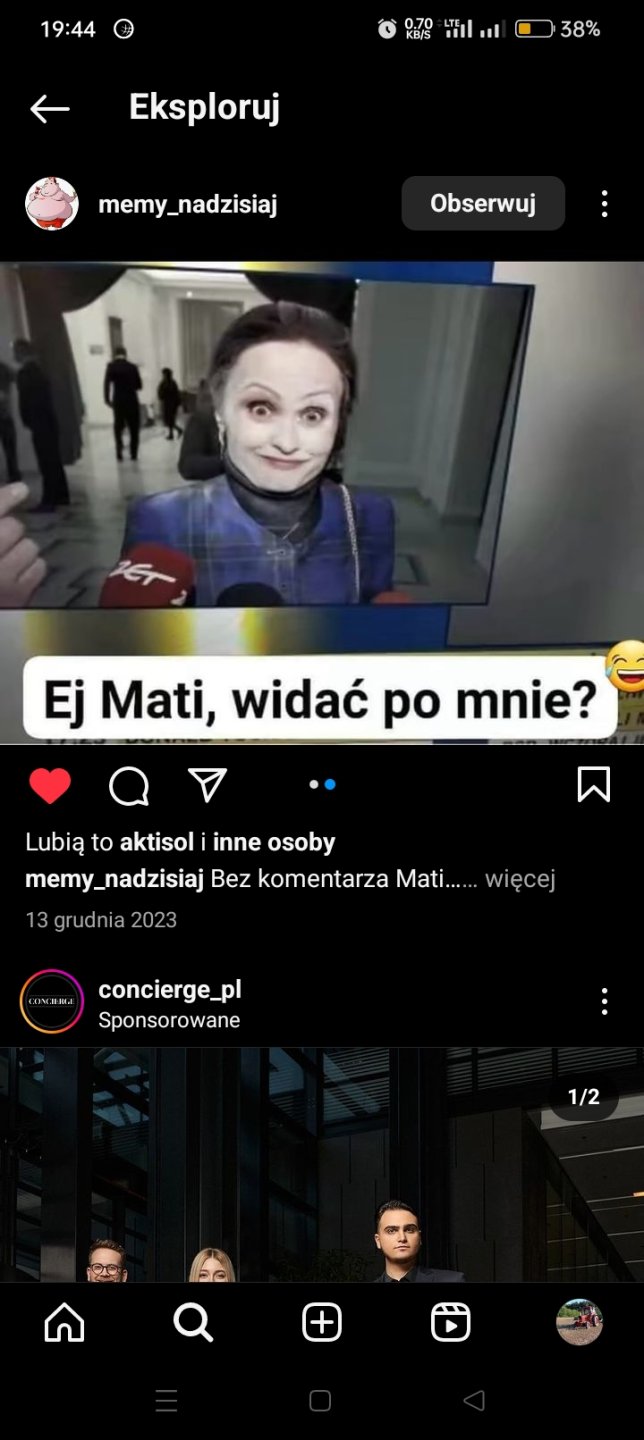This screenshot has width=644, height=1440.
Task: Go back from the Eksploruj screen
Action: pos(50,108)
